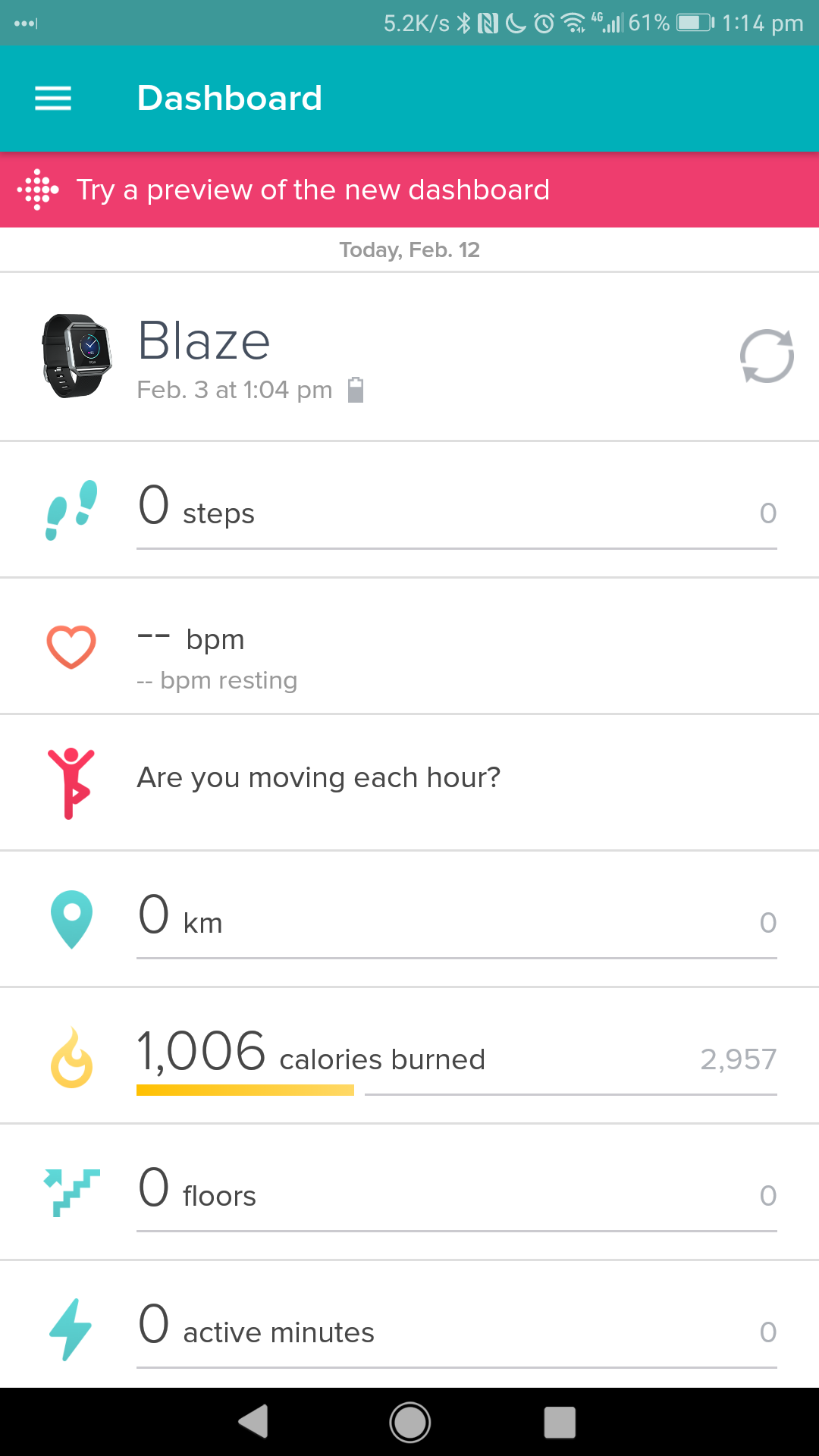The image size is (819, 1456).
Task: Open the distance km tile
Action: pos(409,919)
